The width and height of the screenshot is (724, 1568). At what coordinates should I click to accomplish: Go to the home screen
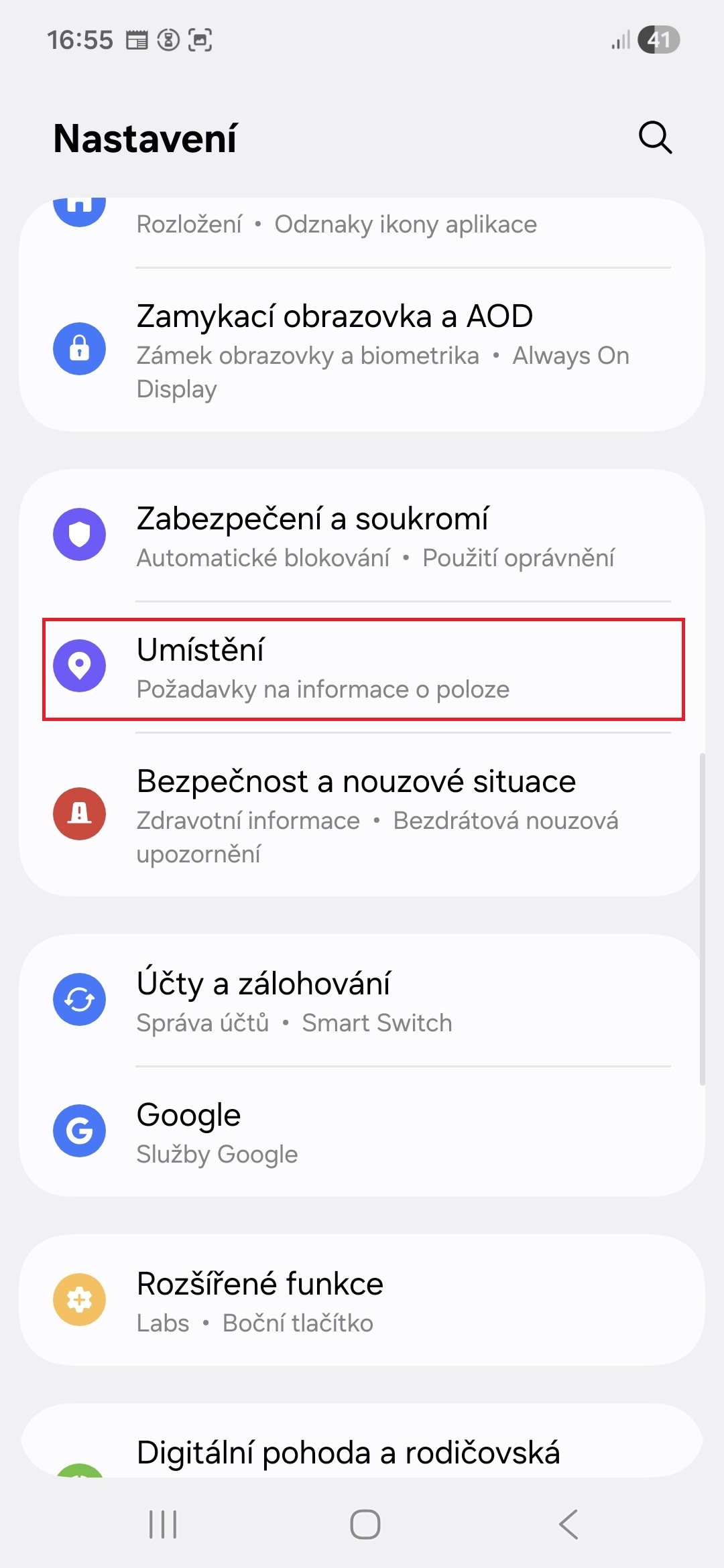tap(365, 1524)
